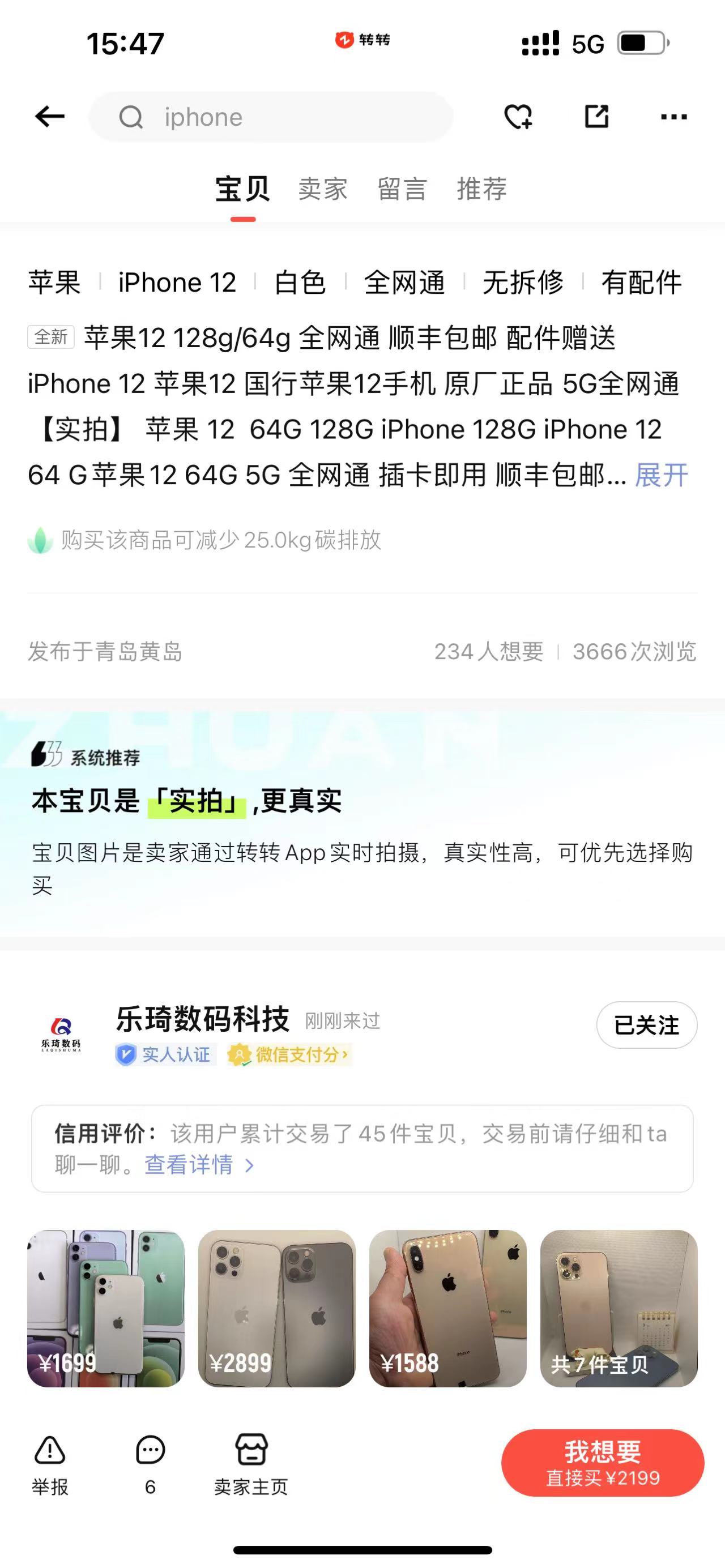Report this listing via 举报
725x1568 pixels.
tap(50, 1466)
